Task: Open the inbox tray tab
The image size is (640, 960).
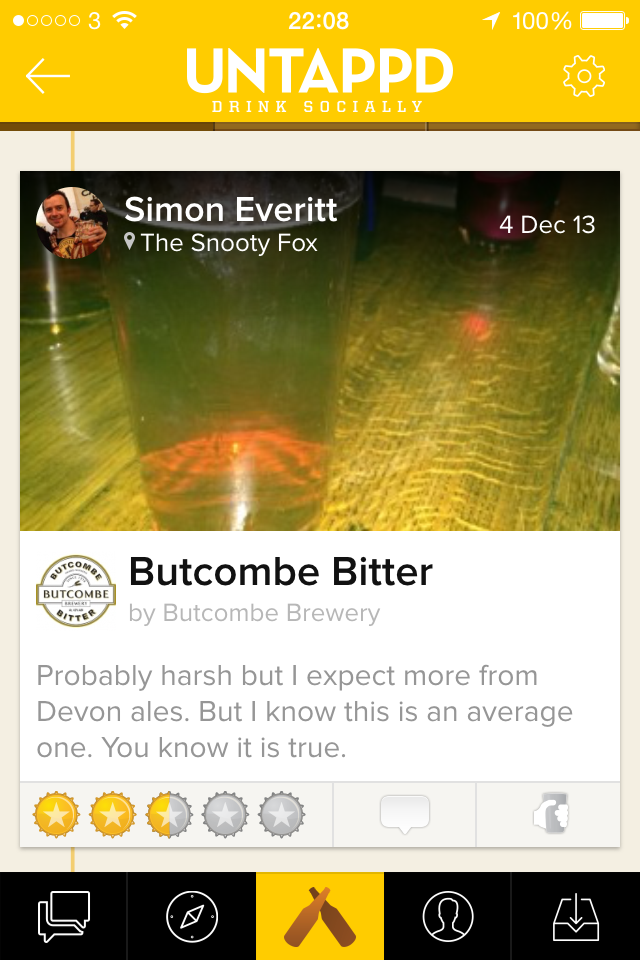Action: (576, 916)
